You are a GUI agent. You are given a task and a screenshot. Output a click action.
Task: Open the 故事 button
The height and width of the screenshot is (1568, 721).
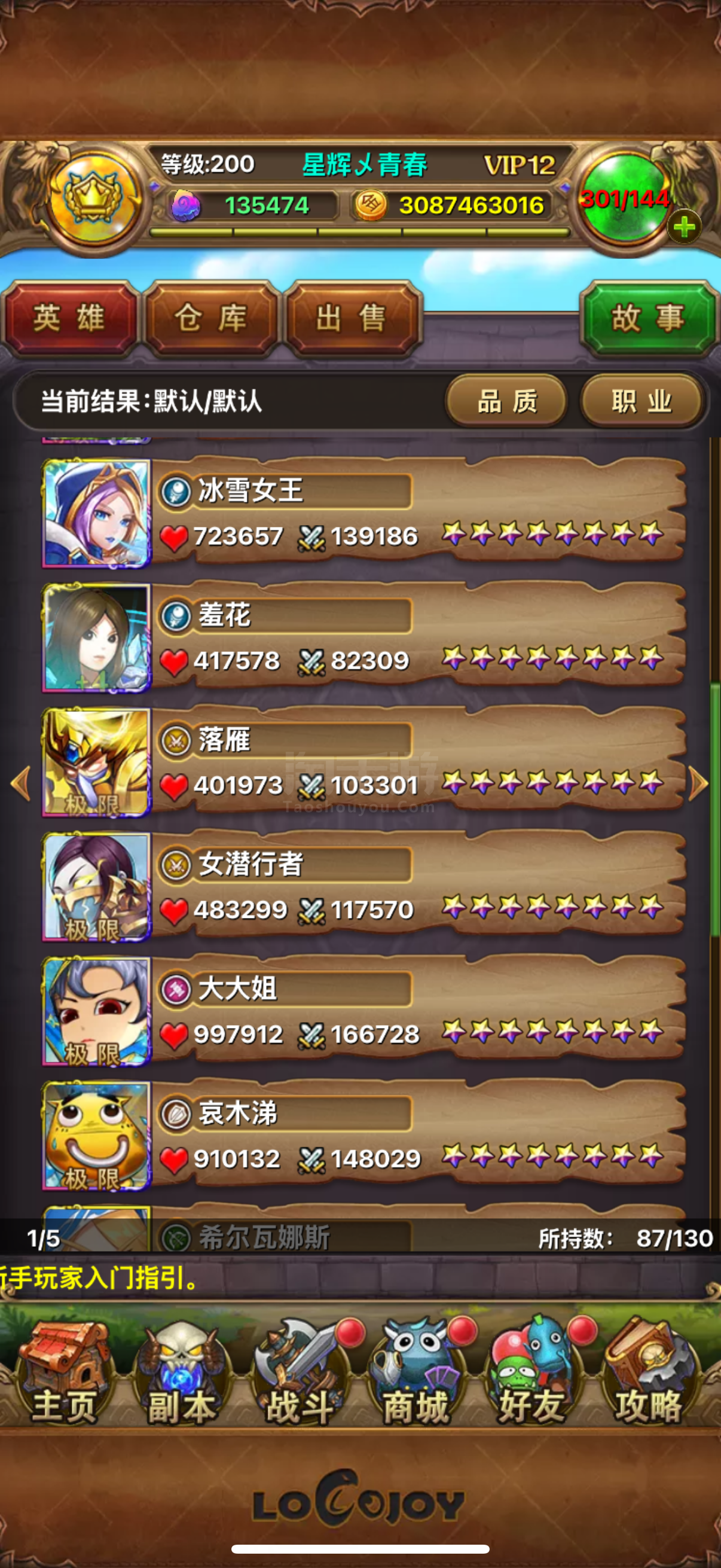click(649, 318)
